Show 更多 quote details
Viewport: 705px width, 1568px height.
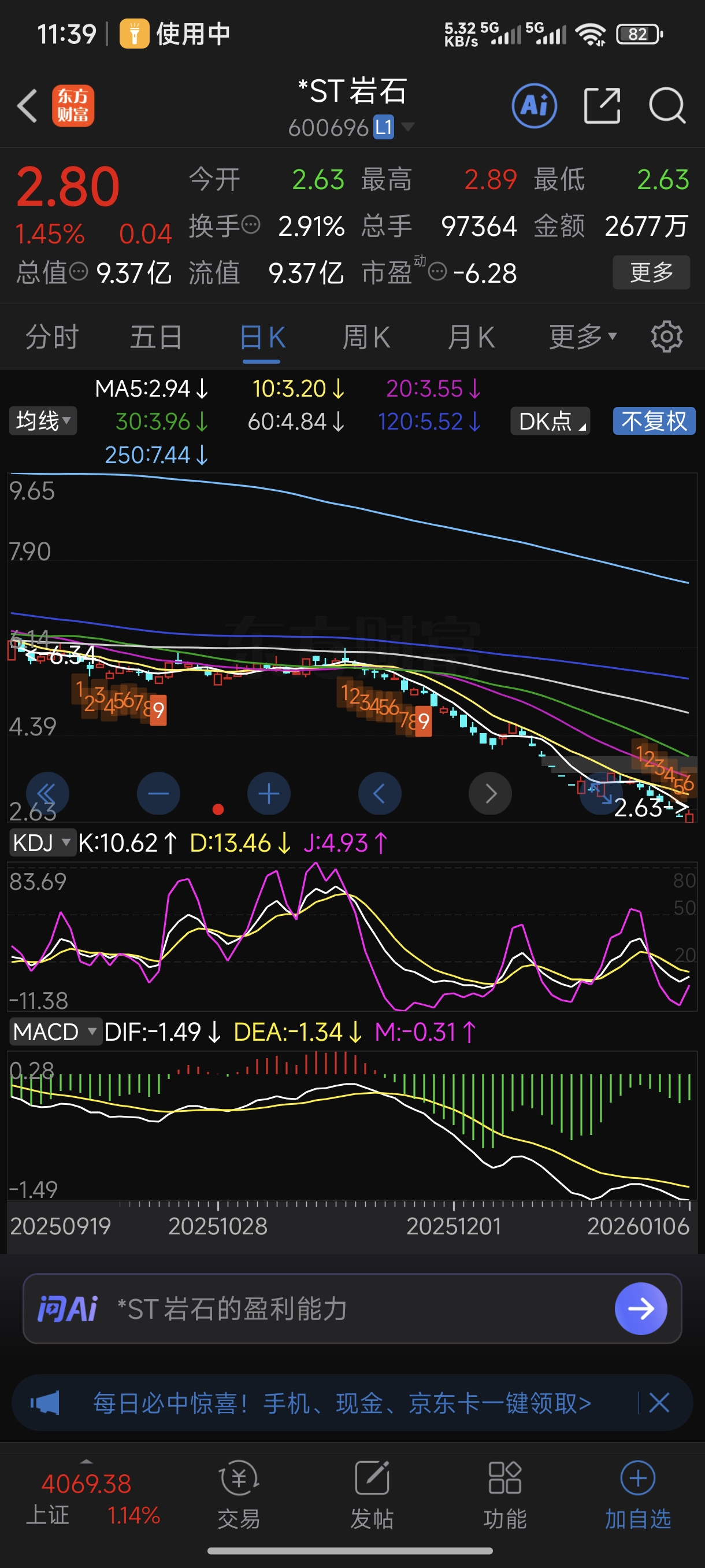point(651,272)
